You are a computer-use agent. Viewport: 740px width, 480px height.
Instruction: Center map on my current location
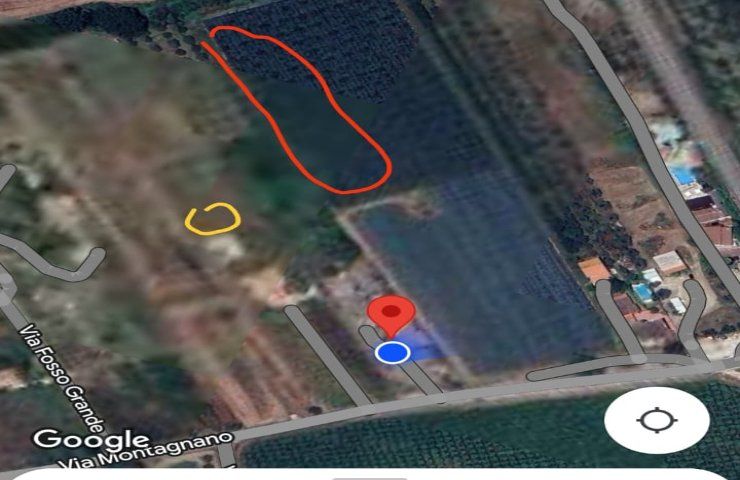pyautogui.click(x=656, y=420)
